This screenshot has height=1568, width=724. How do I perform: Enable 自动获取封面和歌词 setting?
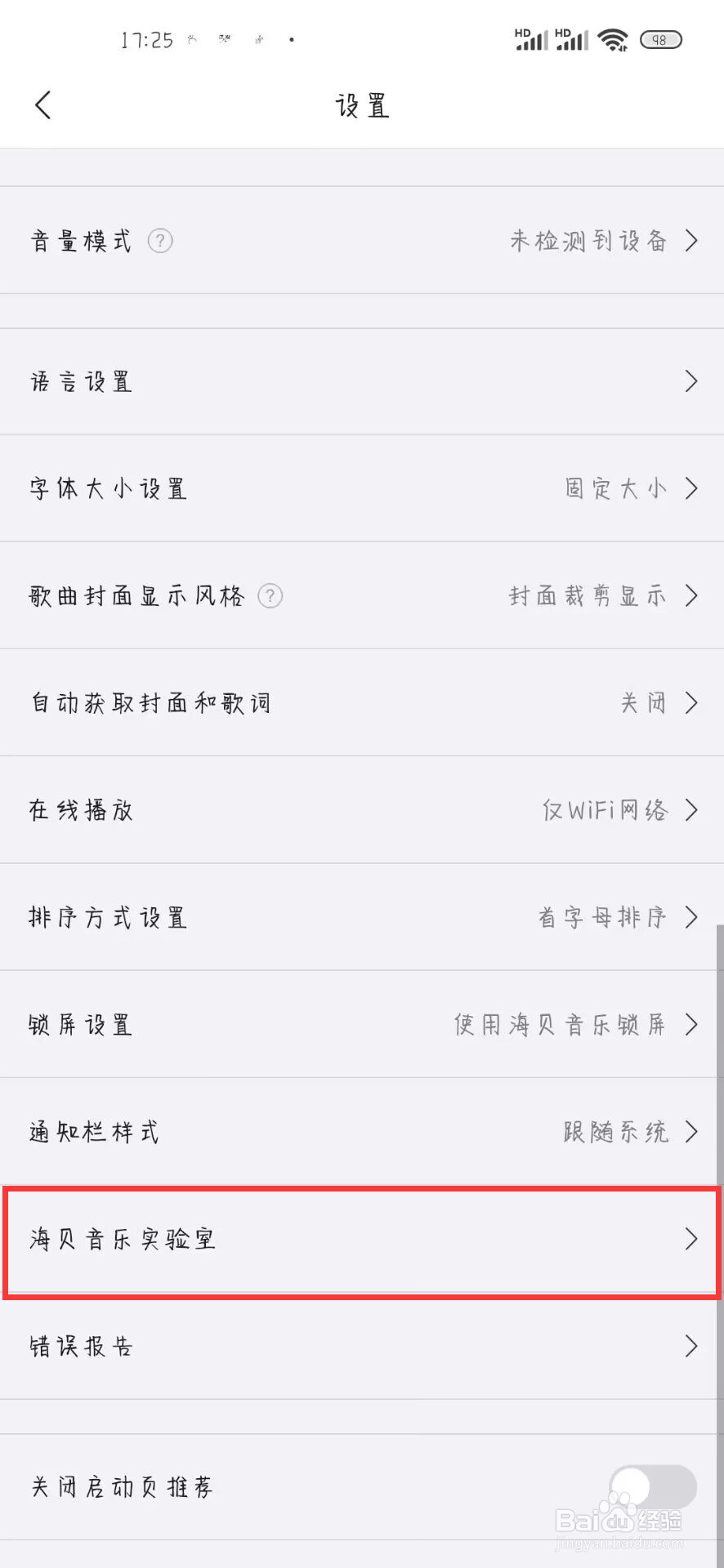pyautogui.click(x=362, y=702)
